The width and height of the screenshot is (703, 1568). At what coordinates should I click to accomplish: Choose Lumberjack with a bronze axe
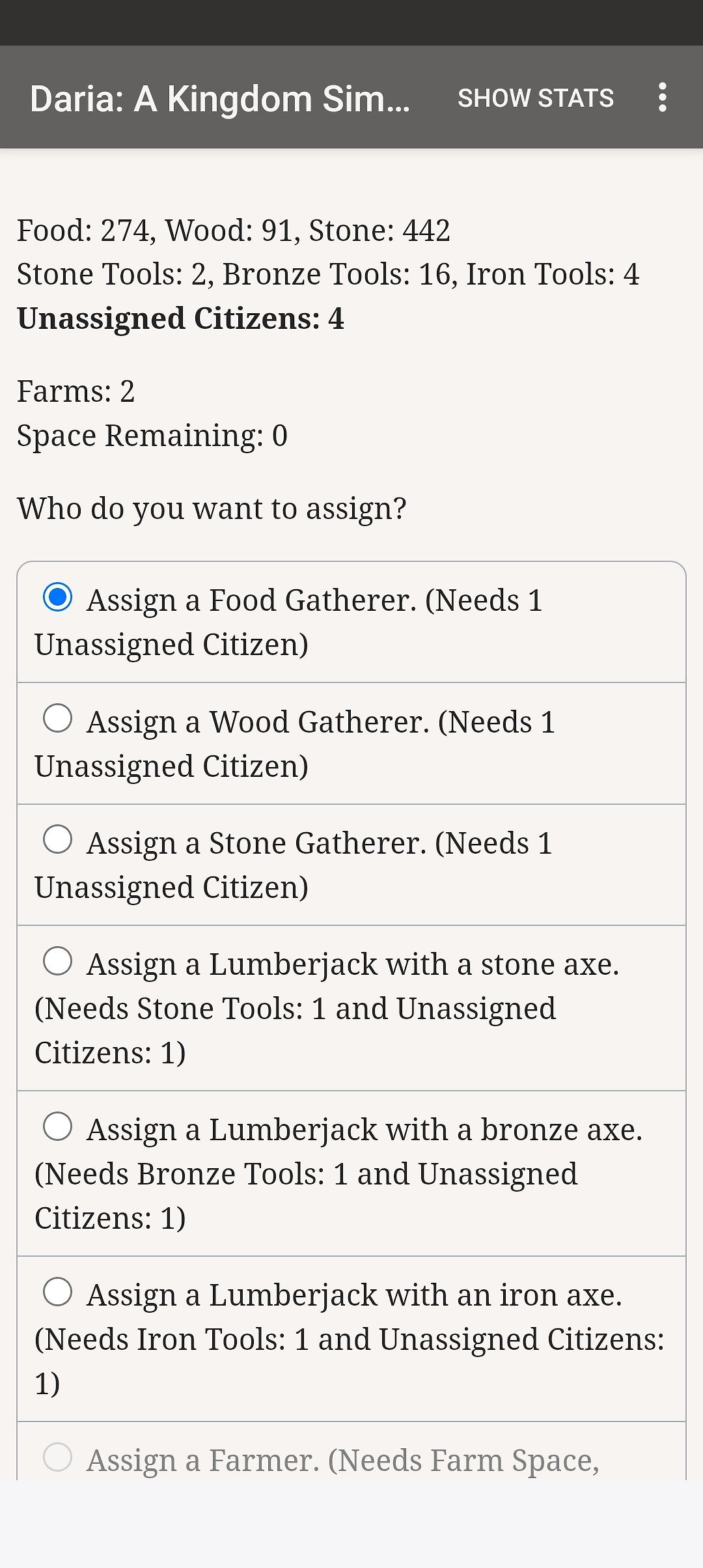point(351,1173)
